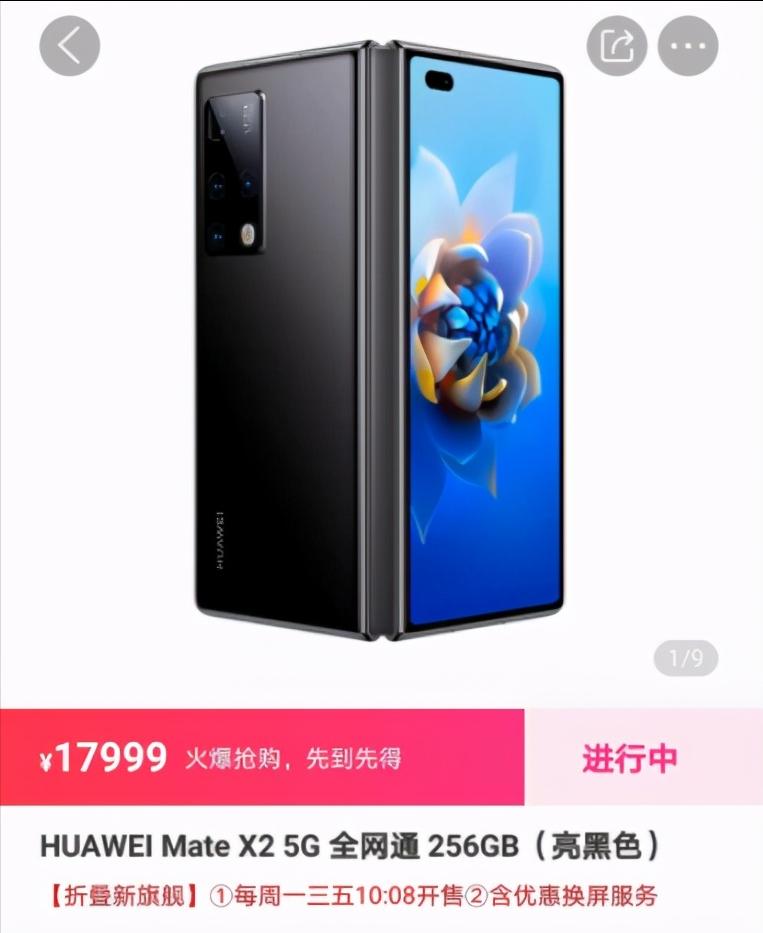Tap the 1/9 image page indicator
Viewport: 763px width, 933px height.
[x=684, y=652]
